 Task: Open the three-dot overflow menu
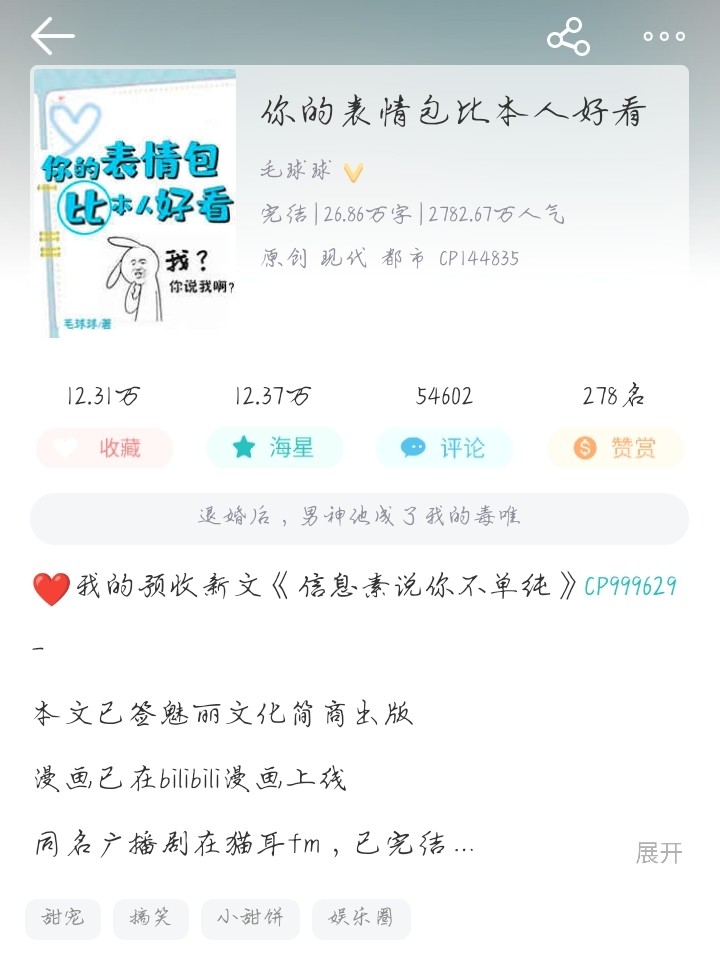pyautogui.click(x=664, y=37)
